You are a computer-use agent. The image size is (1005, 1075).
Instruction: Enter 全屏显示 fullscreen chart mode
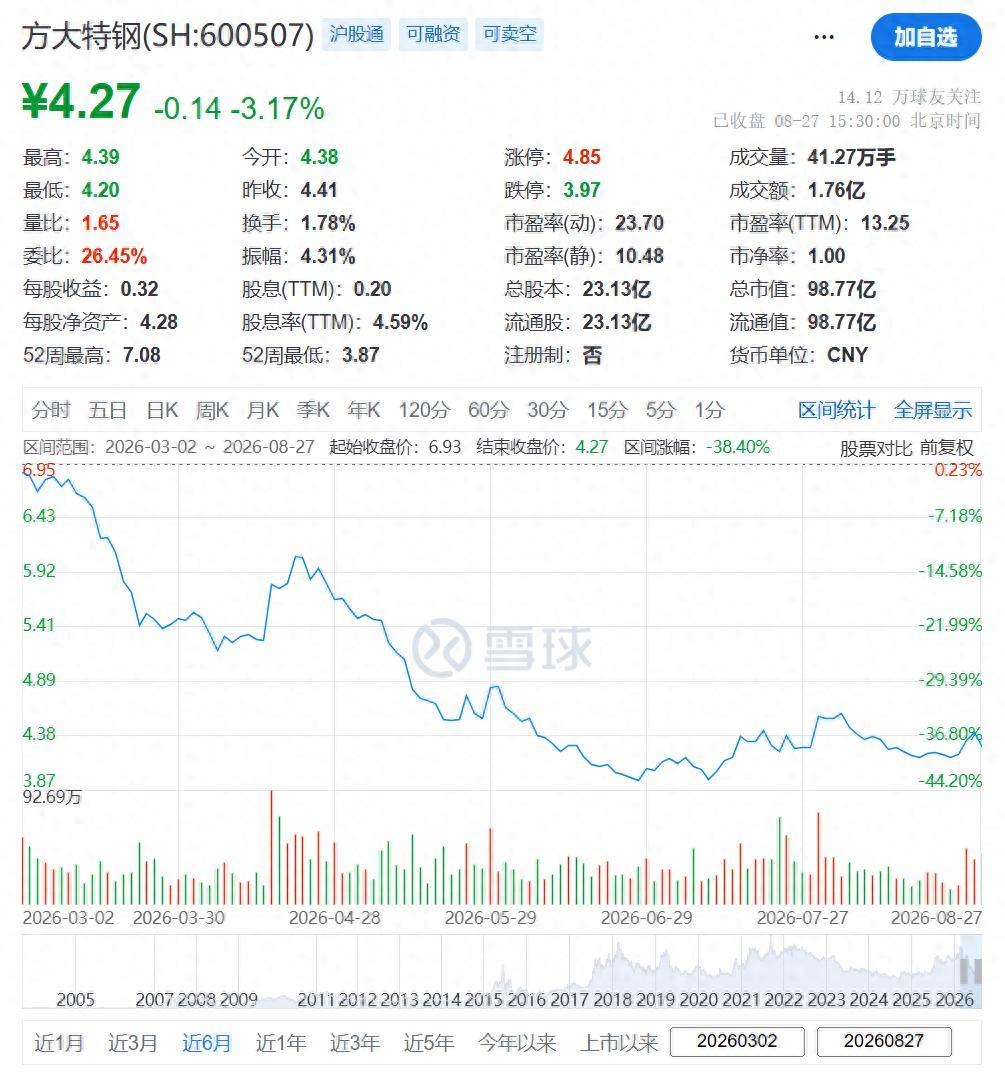coord(932,410)
